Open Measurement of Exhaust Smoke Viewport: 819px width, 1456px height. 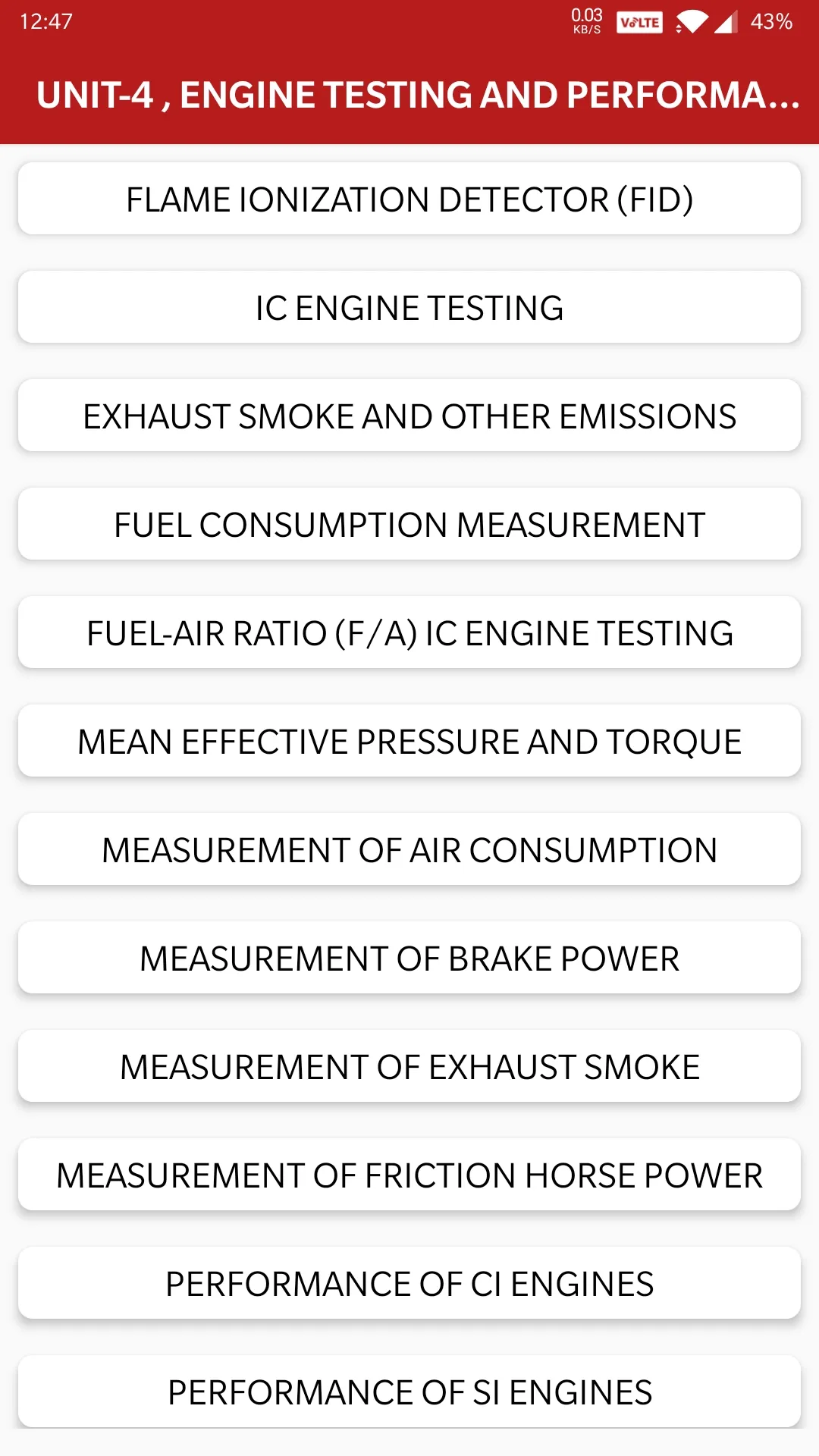(409, 1066)
